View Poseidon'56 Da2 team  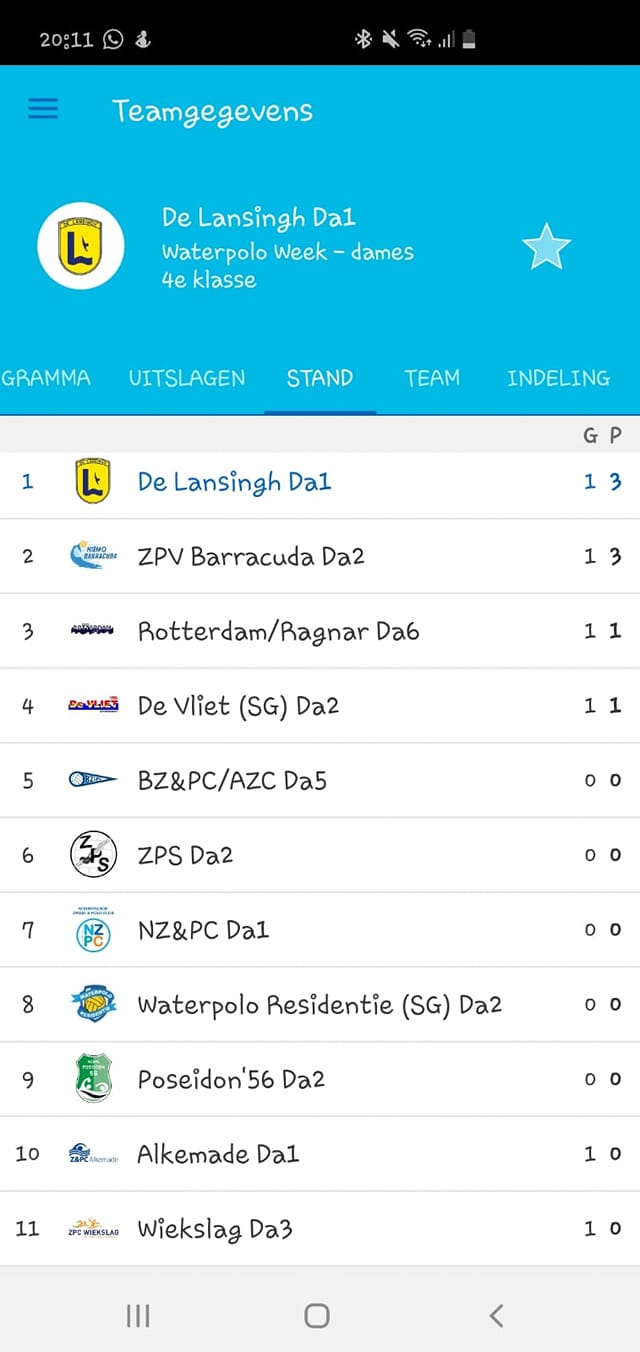(320, 1079)
